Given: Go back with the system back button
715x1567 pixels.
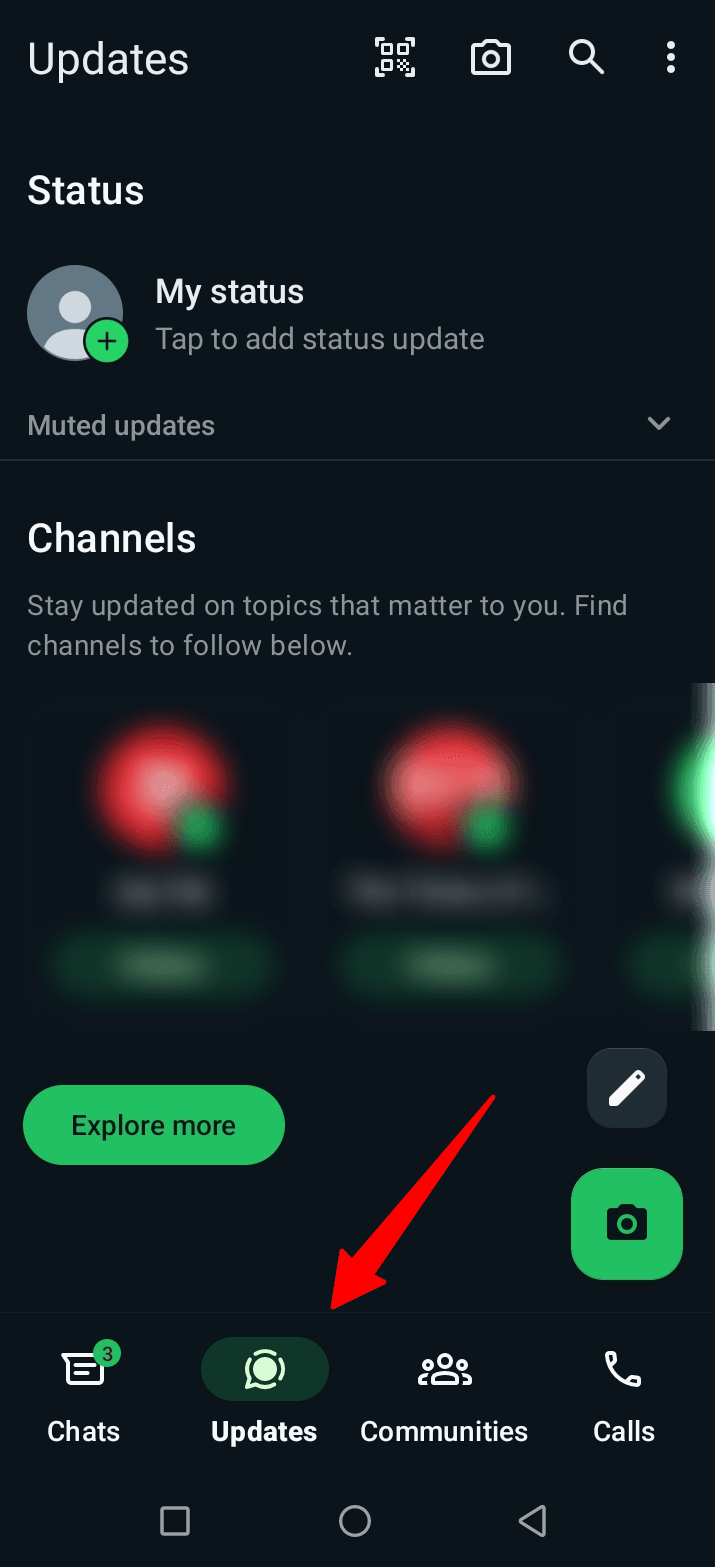Looking at the screenshot, I should 533,1521.
